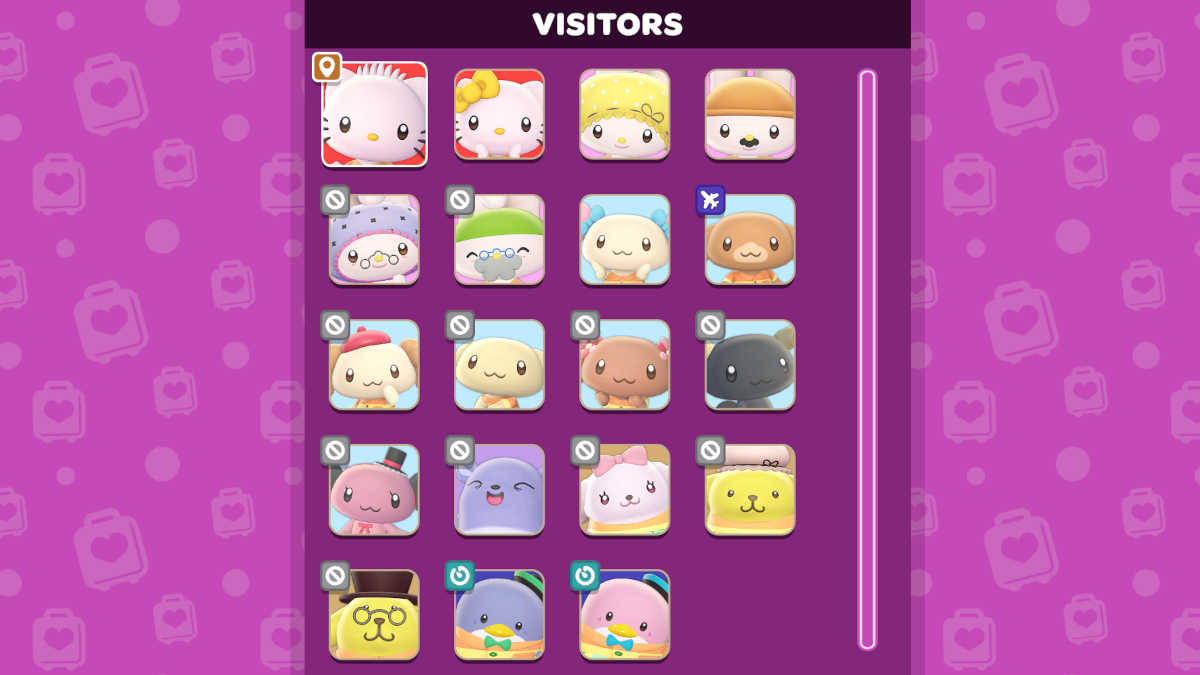
Task: Select the pink penguin visitor
Action: coord(624,614)
